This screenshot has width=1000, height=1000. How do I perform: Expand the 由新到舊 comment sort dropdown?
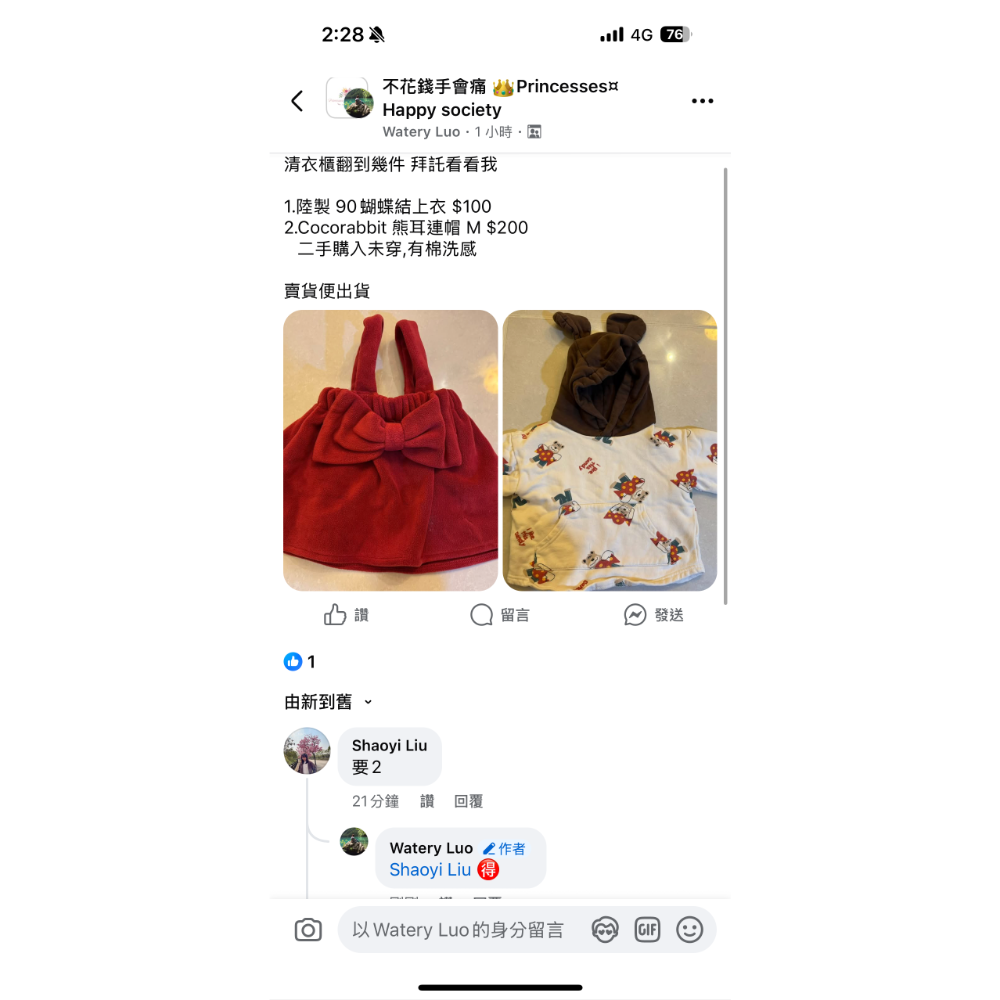coord(328,702)
